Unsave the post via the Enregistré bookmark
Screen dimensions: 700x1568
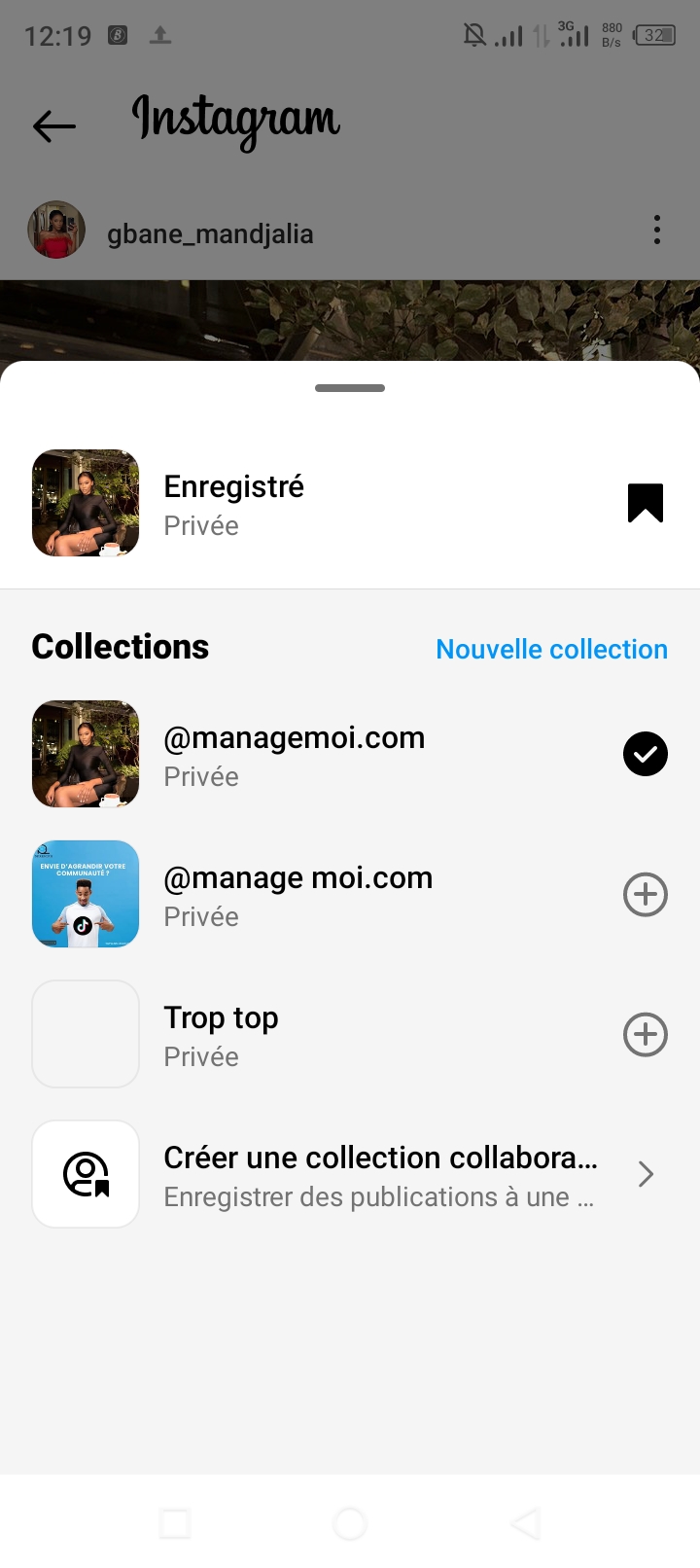tap(645, 503)
